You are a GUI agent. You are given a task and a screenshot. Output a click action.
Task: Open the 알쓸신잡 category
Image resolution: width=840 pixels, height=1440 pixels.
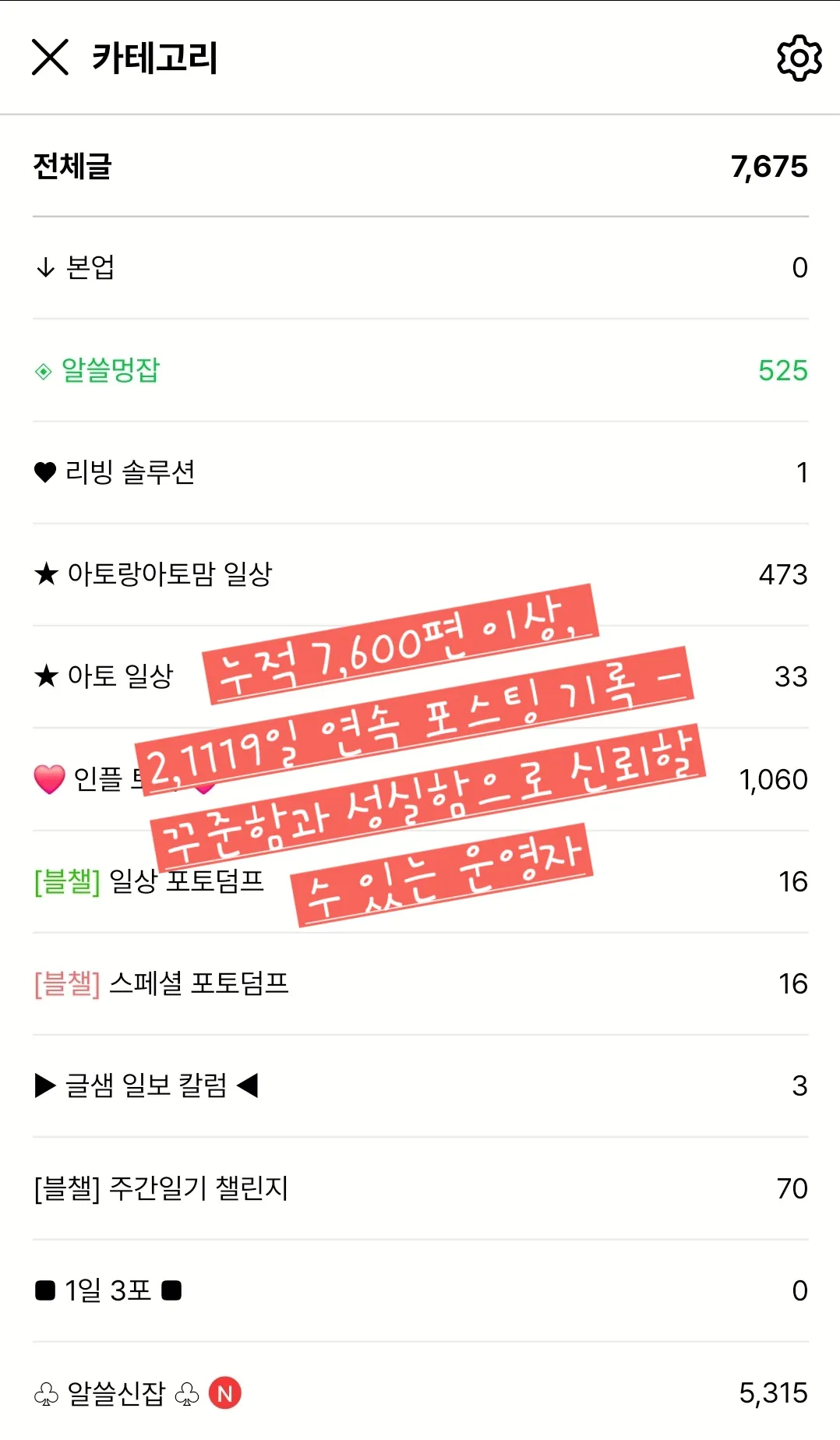[x=117, y=1392]
